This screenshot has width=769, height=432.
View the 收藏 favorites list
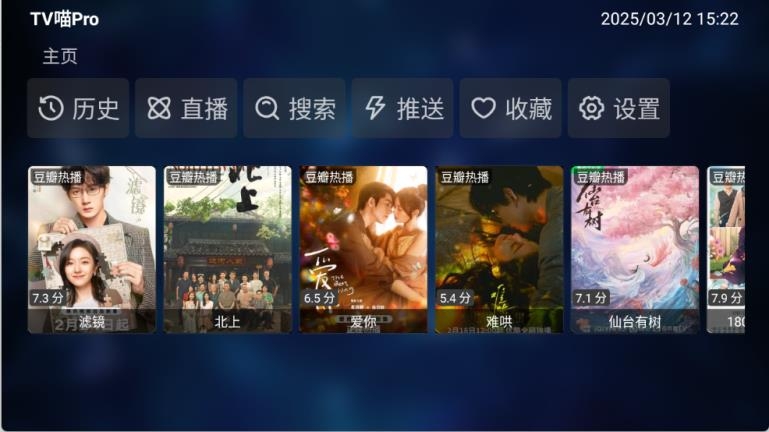tap(510, 108)
